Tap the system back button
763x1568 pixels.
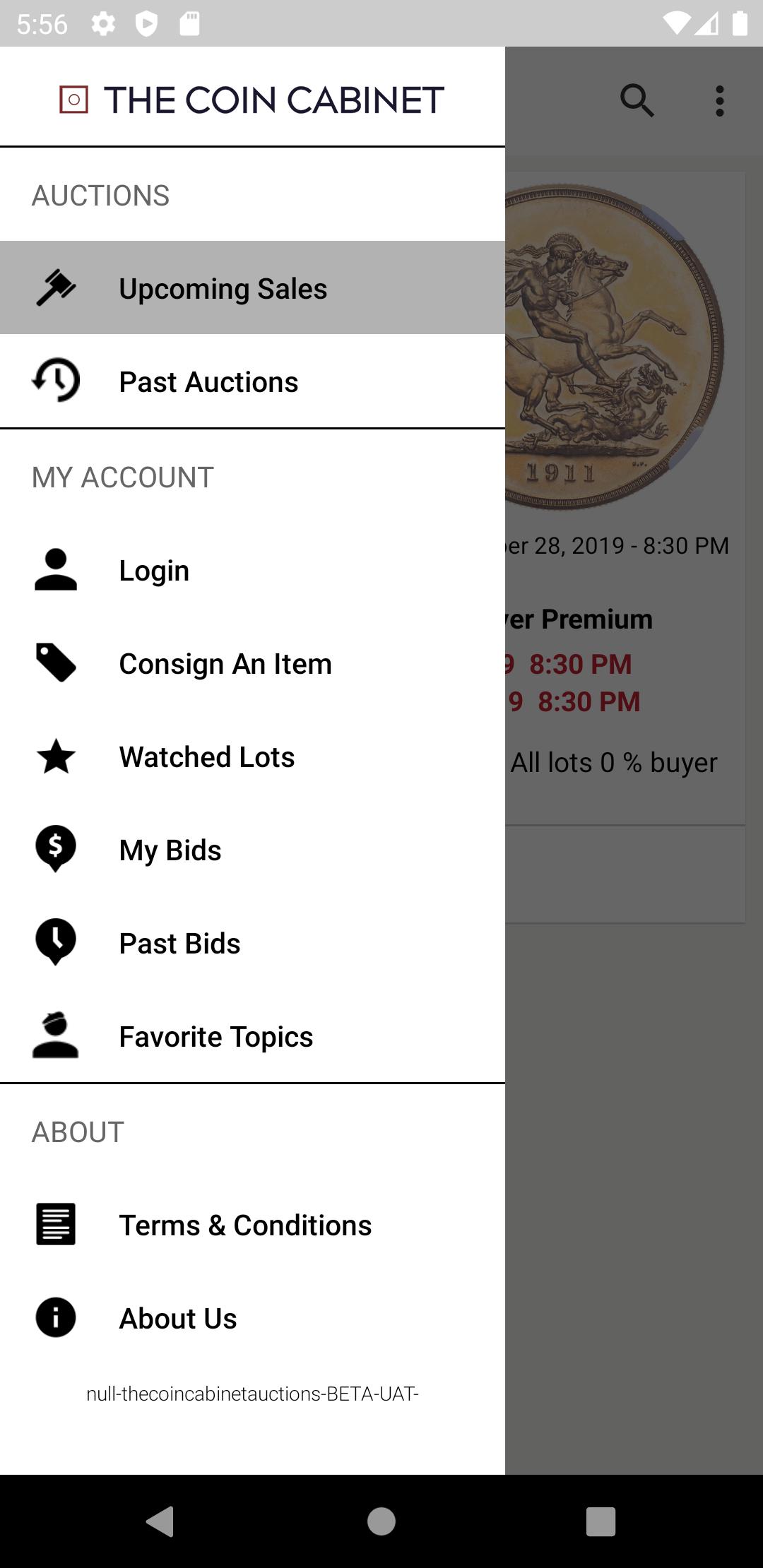(x=160, y=1521)
